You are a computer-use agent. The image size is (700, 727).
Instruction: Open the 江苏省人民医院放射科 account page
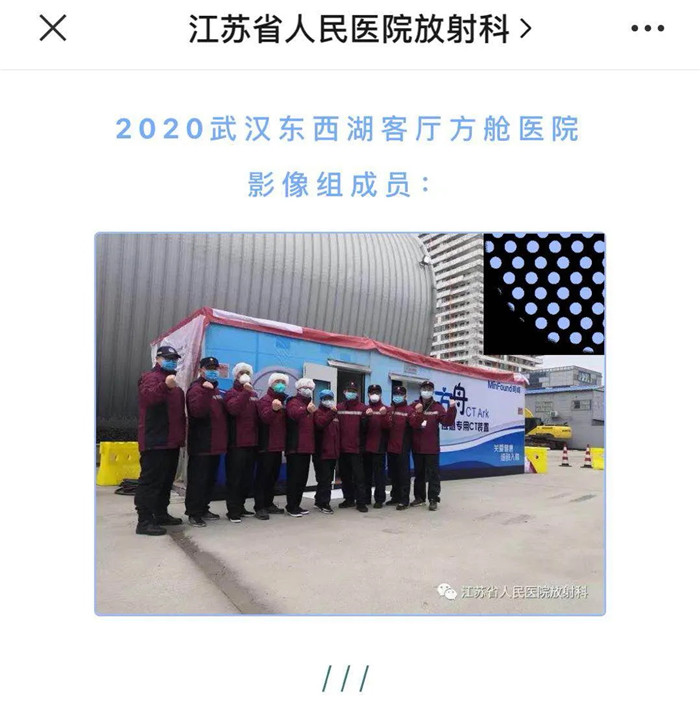pyautogui.click(x=360, y=29)
